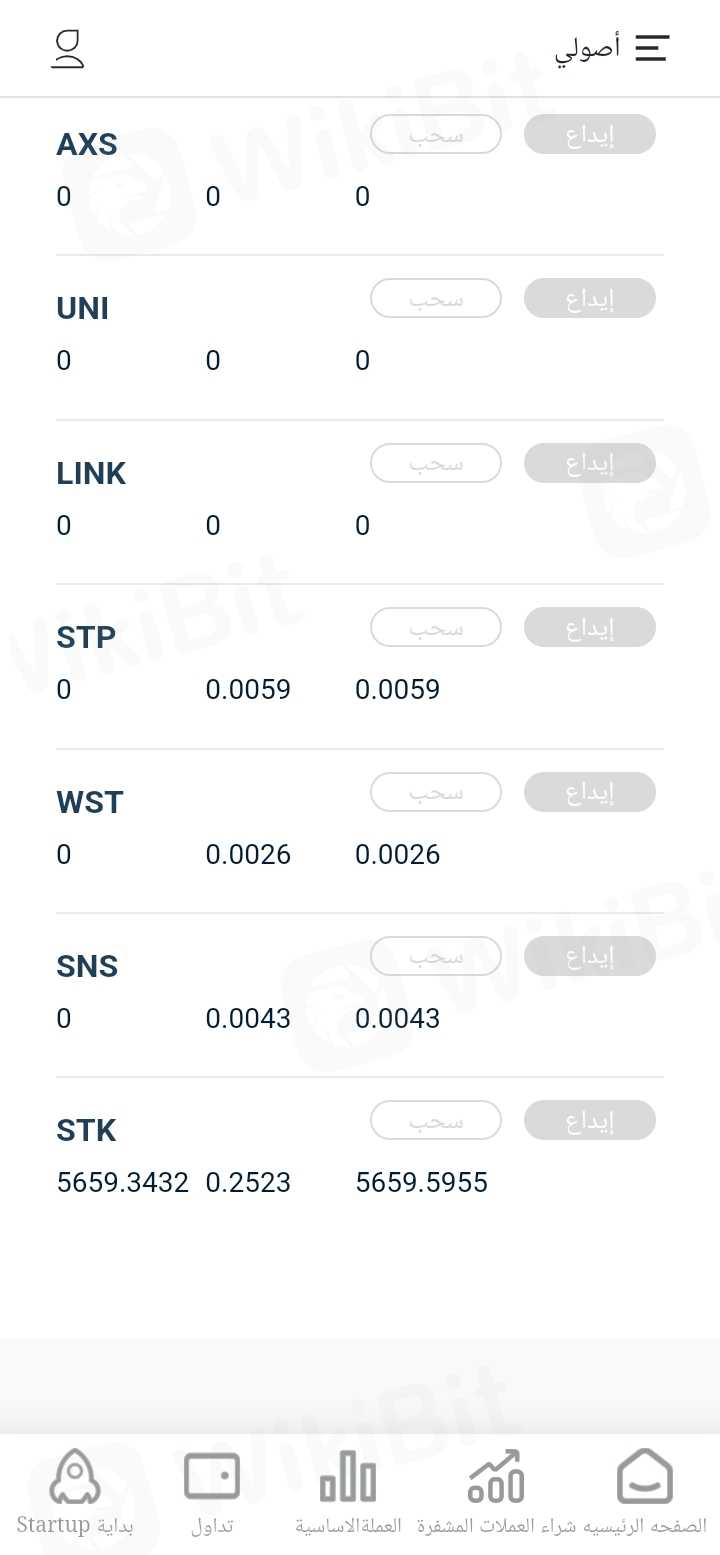This screenshot has height=1555, width=720.
Task: Choose إيداع in the STP row
Action: point(590,628)
